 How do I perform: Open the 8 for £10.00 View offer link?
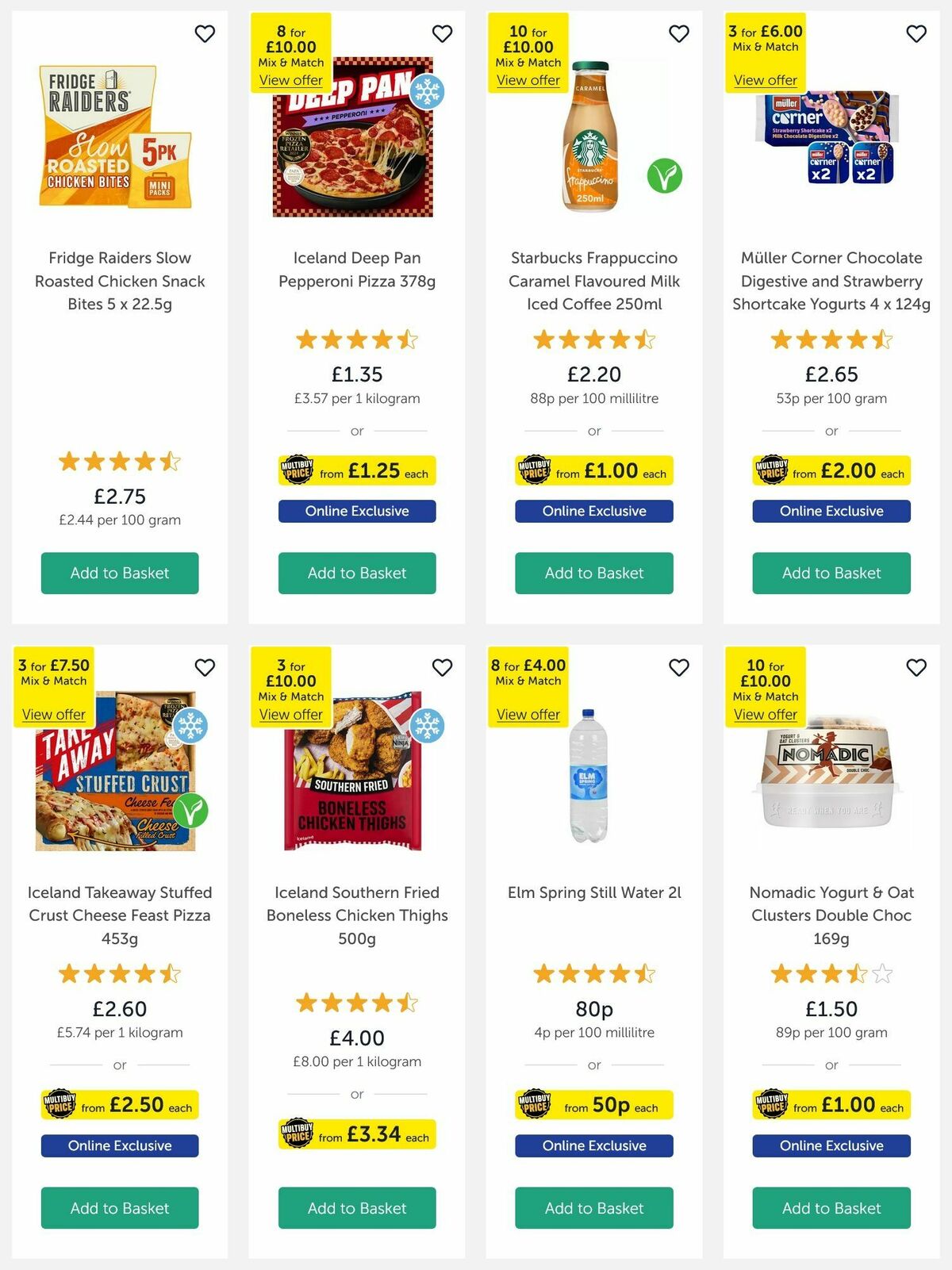point(293,80)
